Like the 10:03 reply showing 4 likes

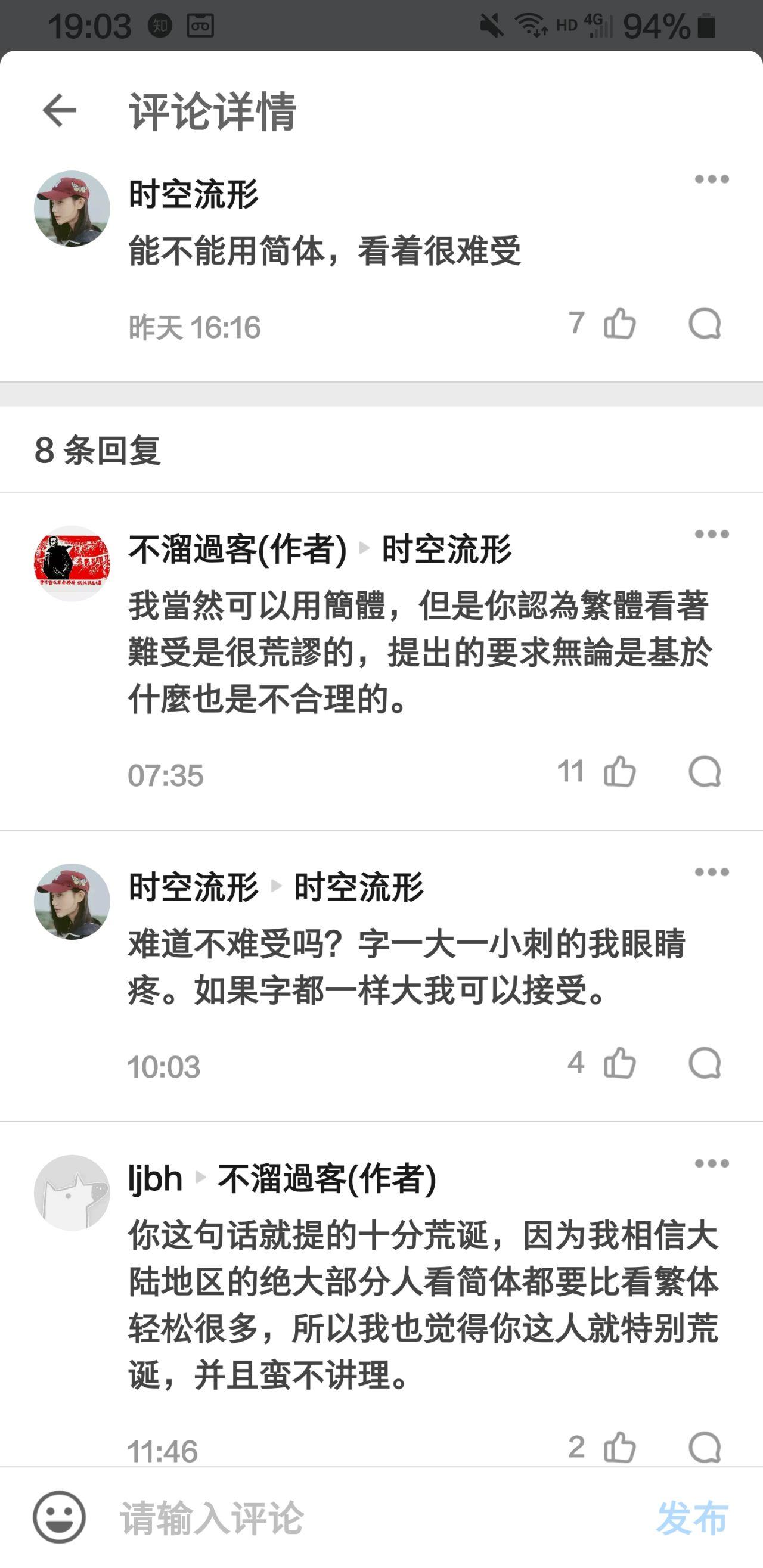[x=621, y=1063]
